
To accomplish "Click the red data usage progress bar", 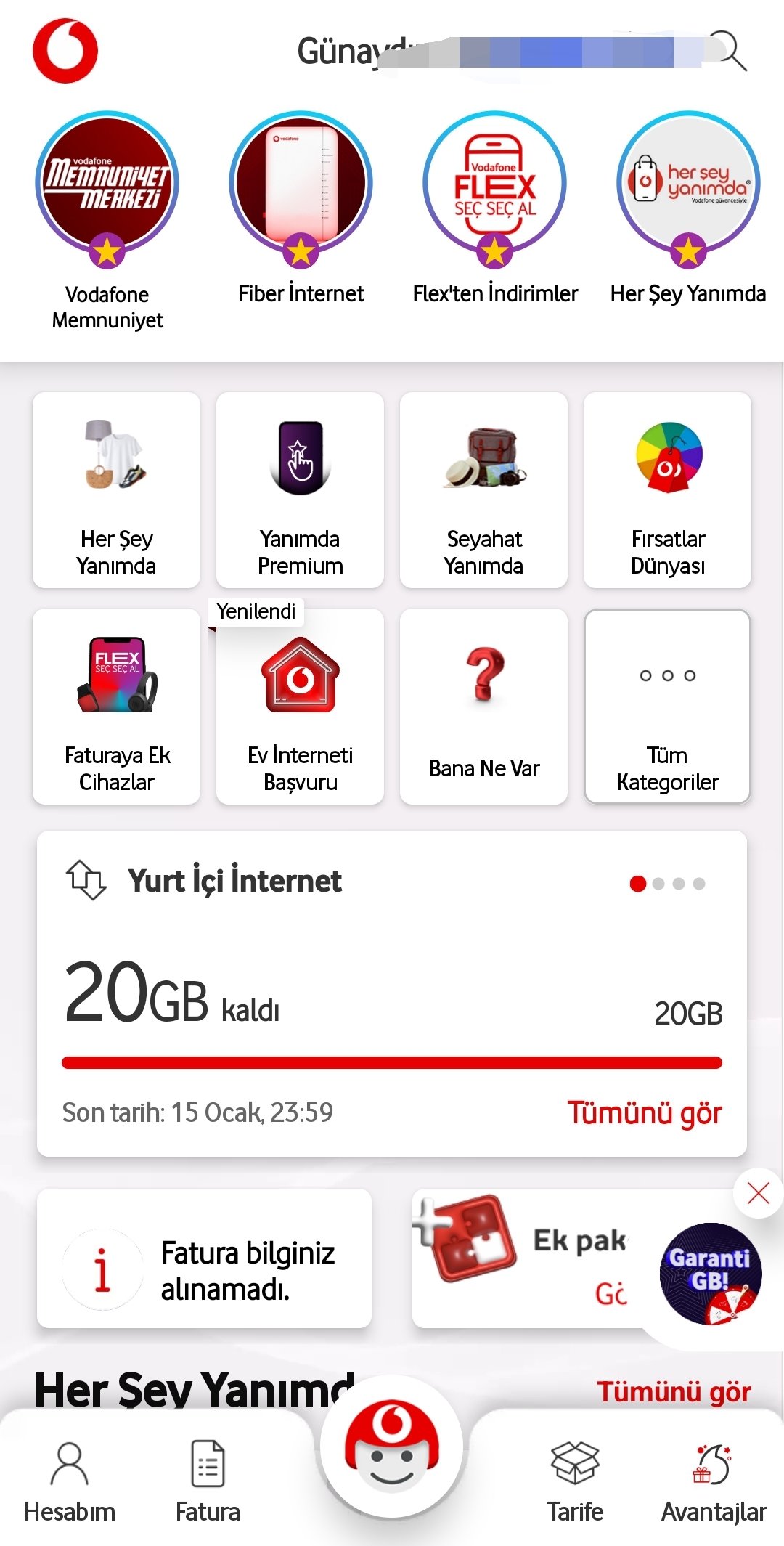I will [392, 1062].
